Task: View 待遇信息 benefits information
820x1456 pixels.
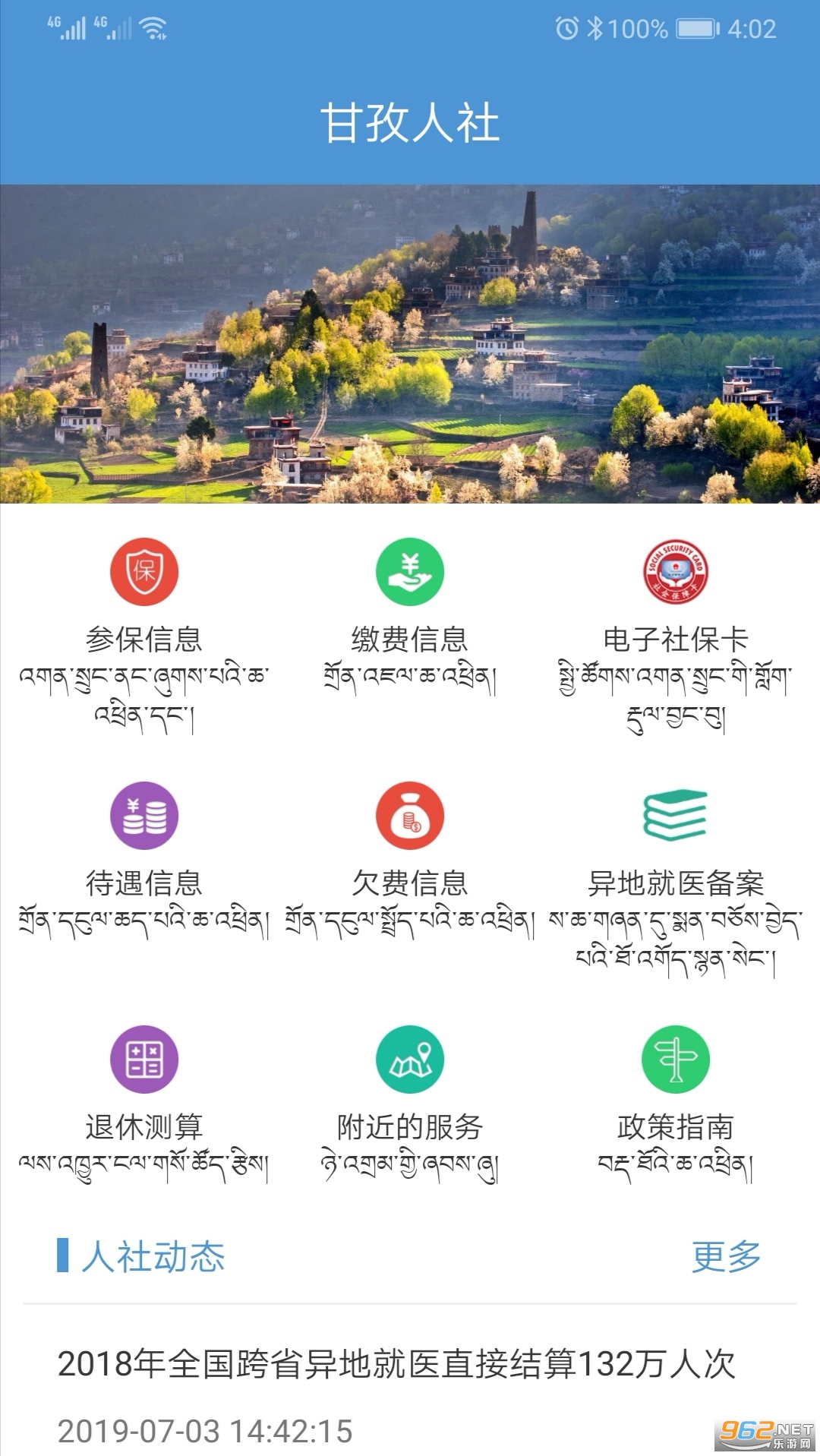Action: pos(143,816)
